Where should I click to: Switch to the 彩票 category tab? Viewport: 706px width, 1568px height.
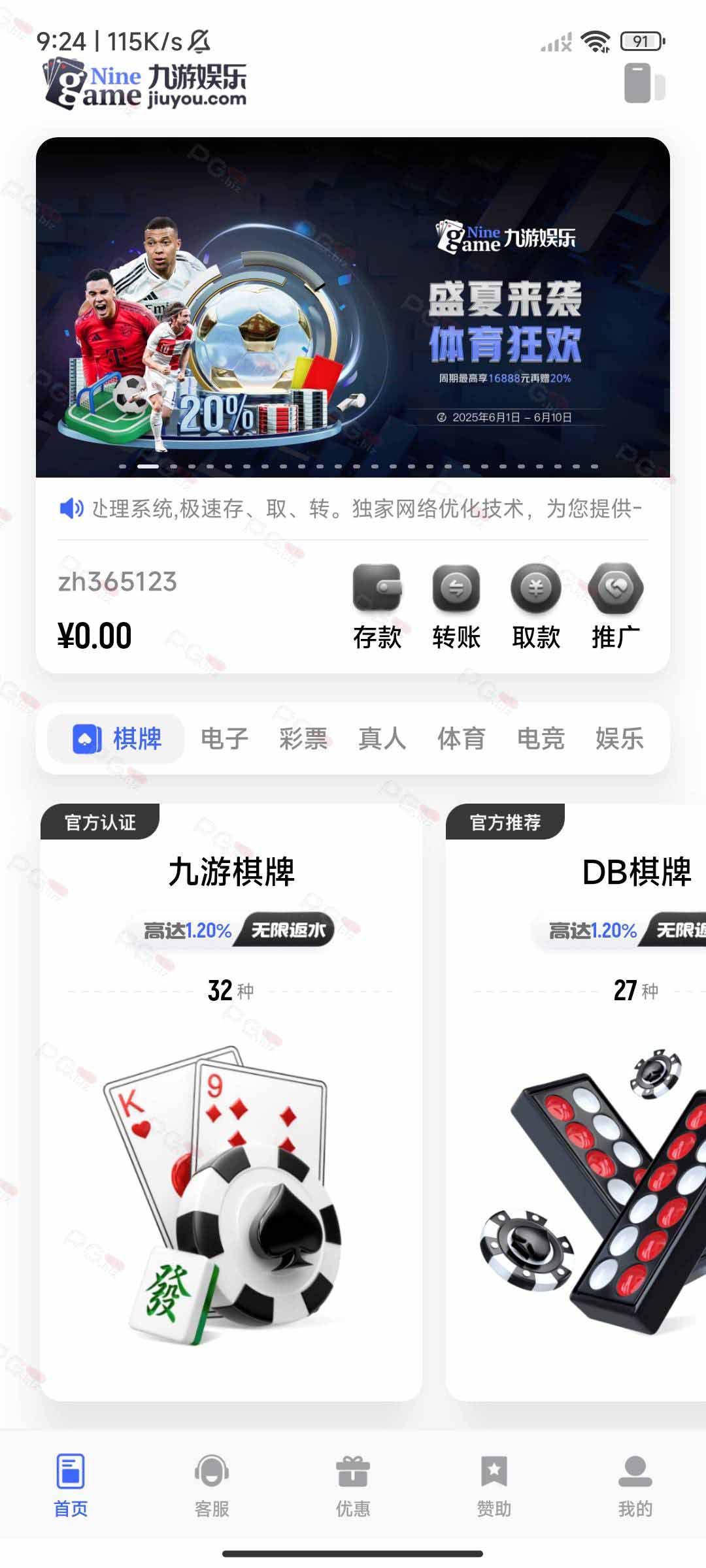pos(303,739)
